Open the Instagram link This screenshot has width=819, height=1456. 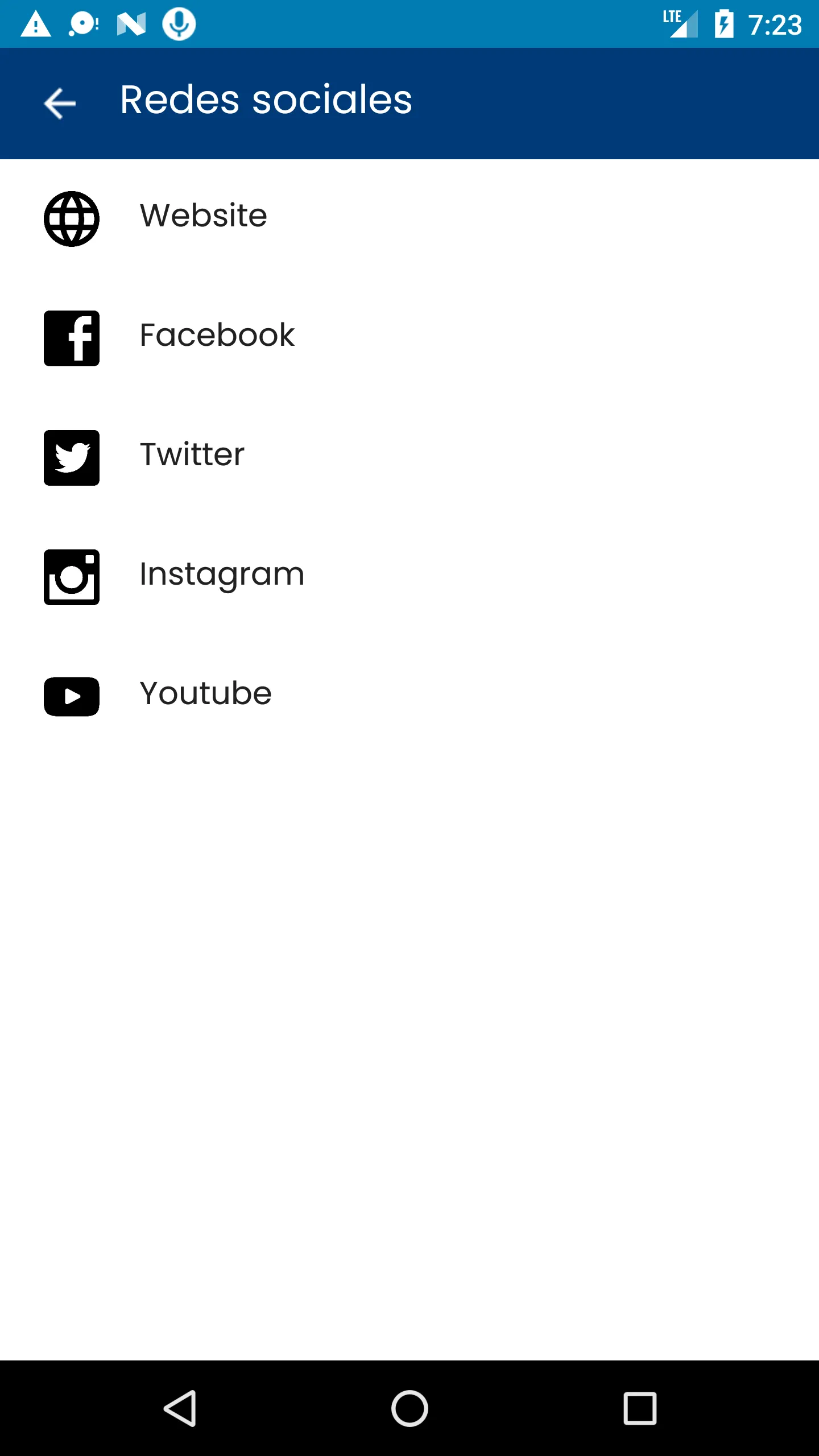coord(221,574)
